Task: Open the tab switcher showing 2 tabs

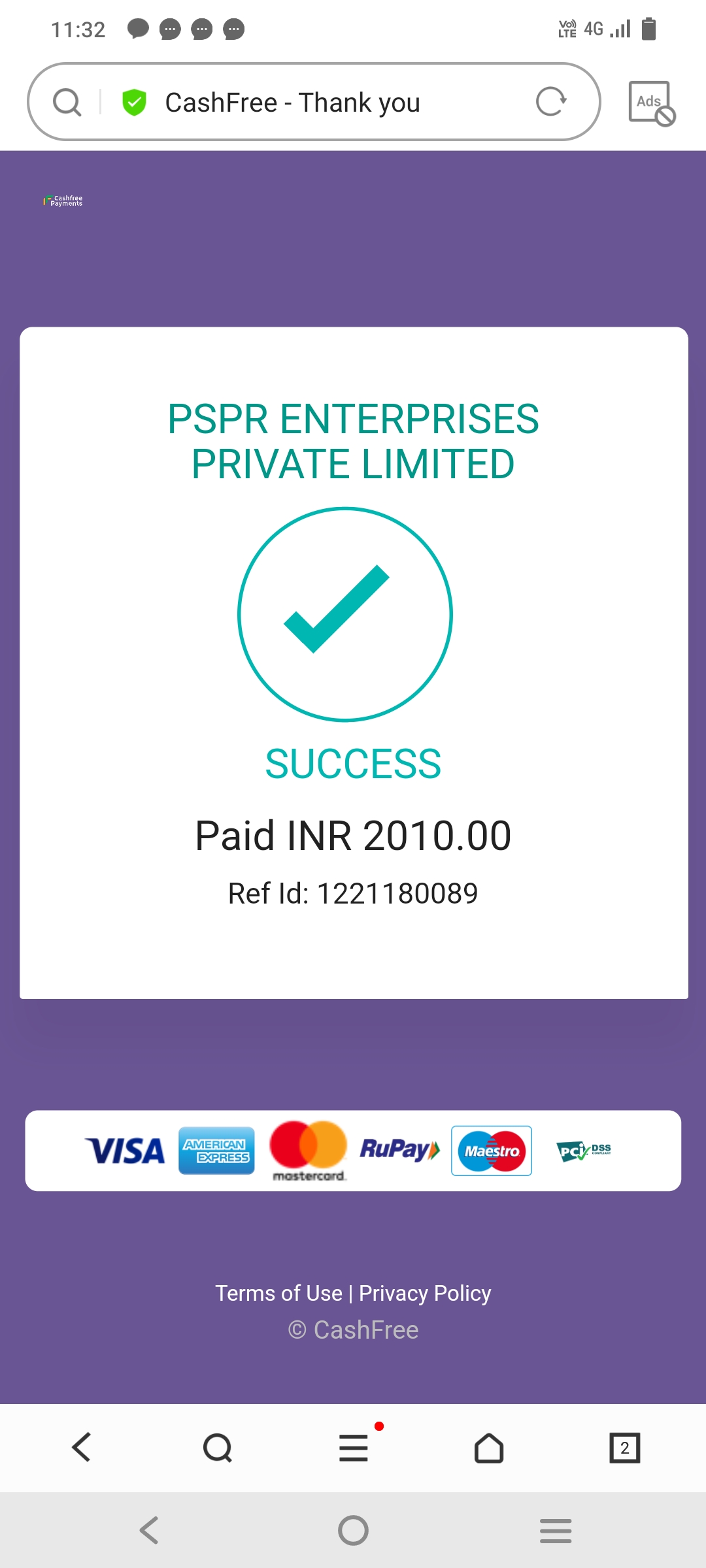Action: click(x=624, y=1448)
